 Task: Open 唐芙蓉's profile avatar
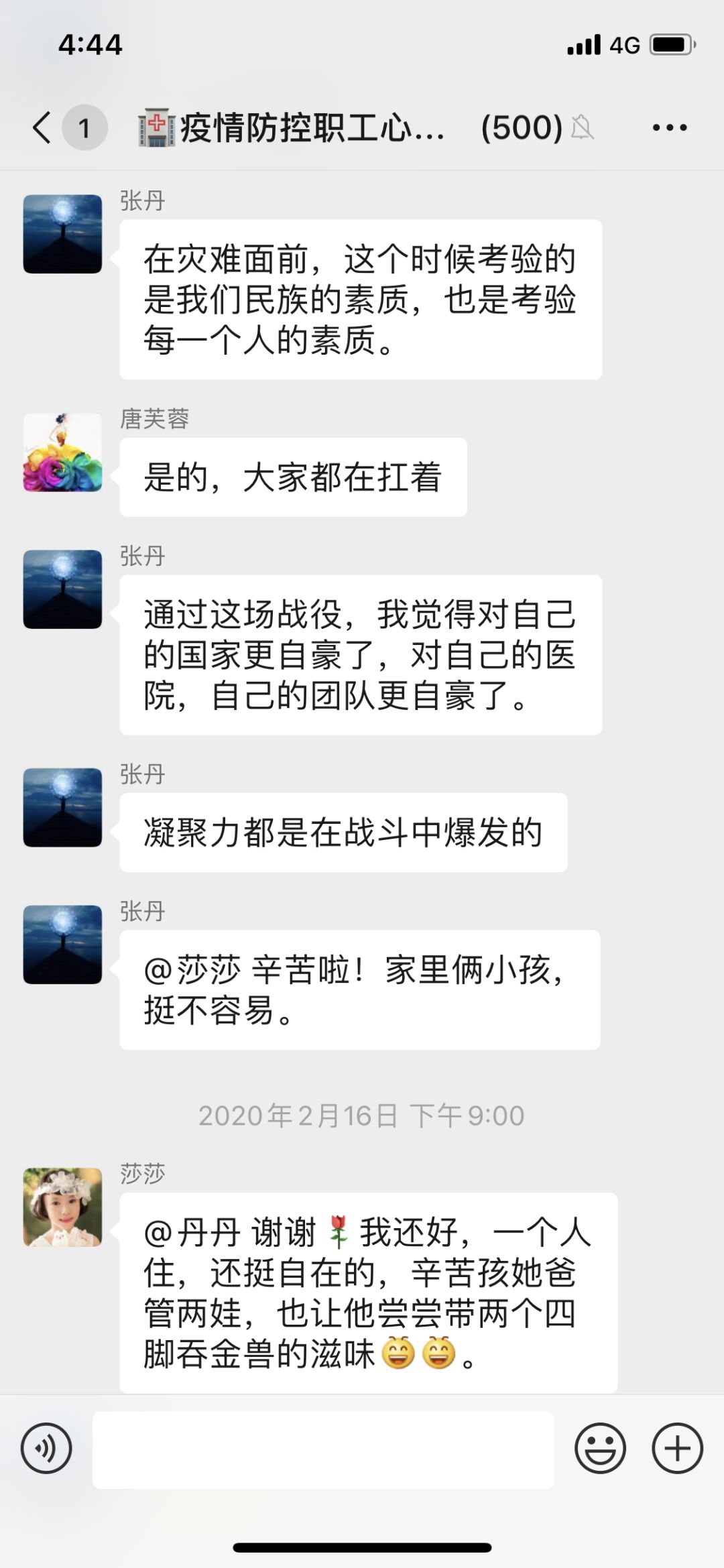63,453
